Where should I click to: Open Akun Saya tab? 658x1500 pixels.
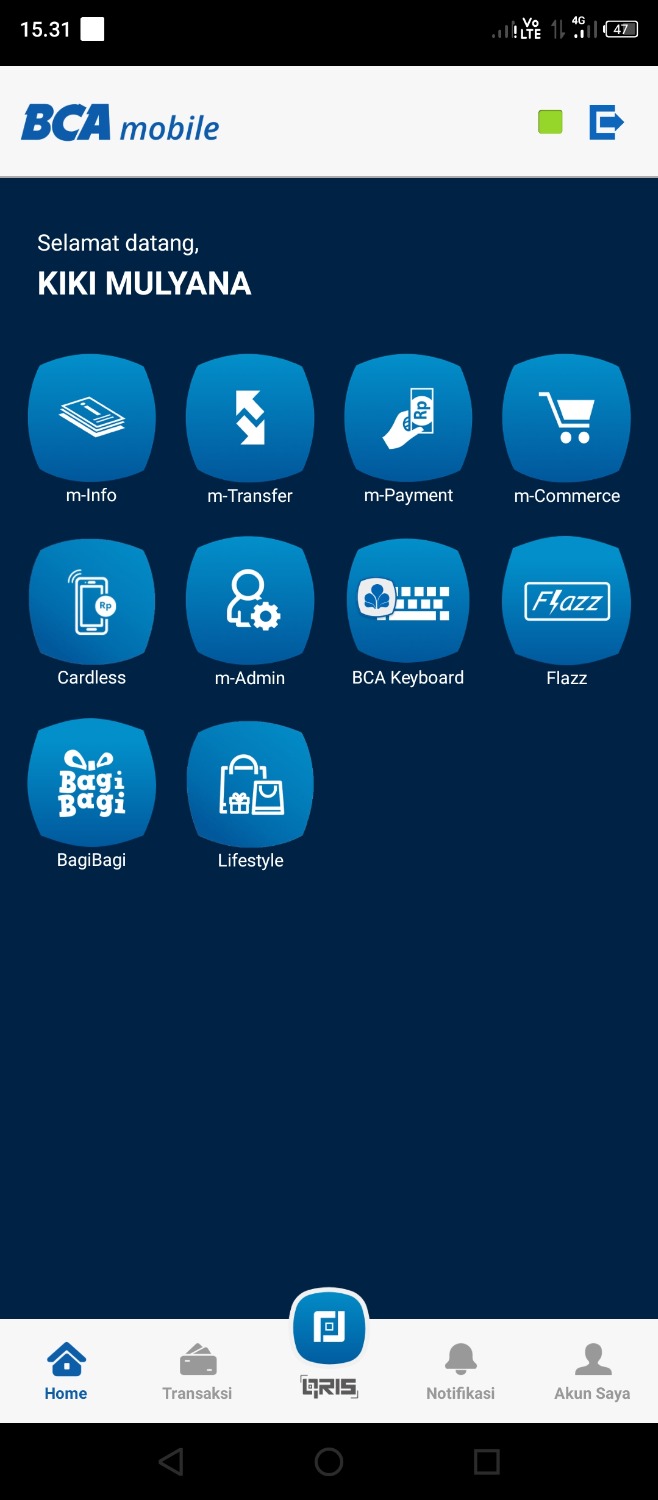coord(592,1370)
